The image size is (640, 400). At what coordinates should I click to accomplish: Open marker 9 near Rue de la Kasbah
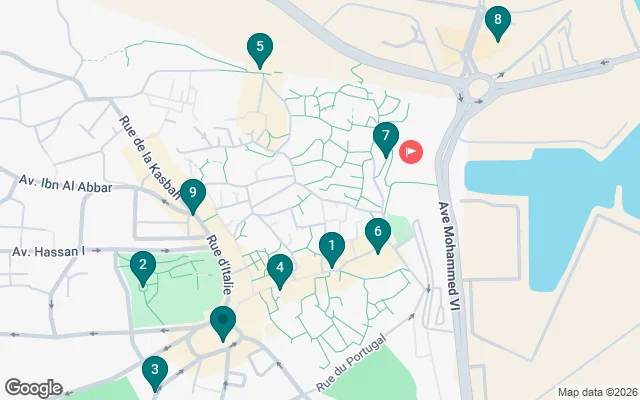[193, 193]
